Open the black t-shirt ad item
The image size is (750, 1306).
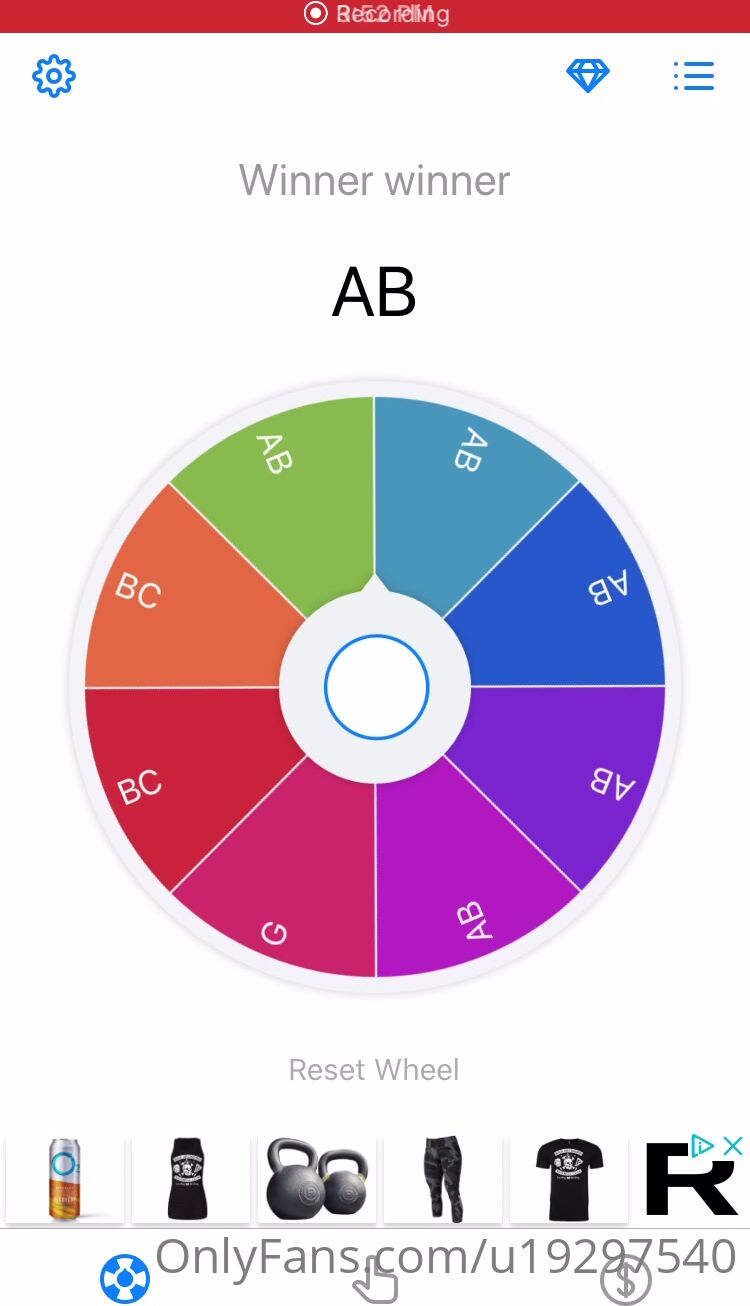[568, 1180]
